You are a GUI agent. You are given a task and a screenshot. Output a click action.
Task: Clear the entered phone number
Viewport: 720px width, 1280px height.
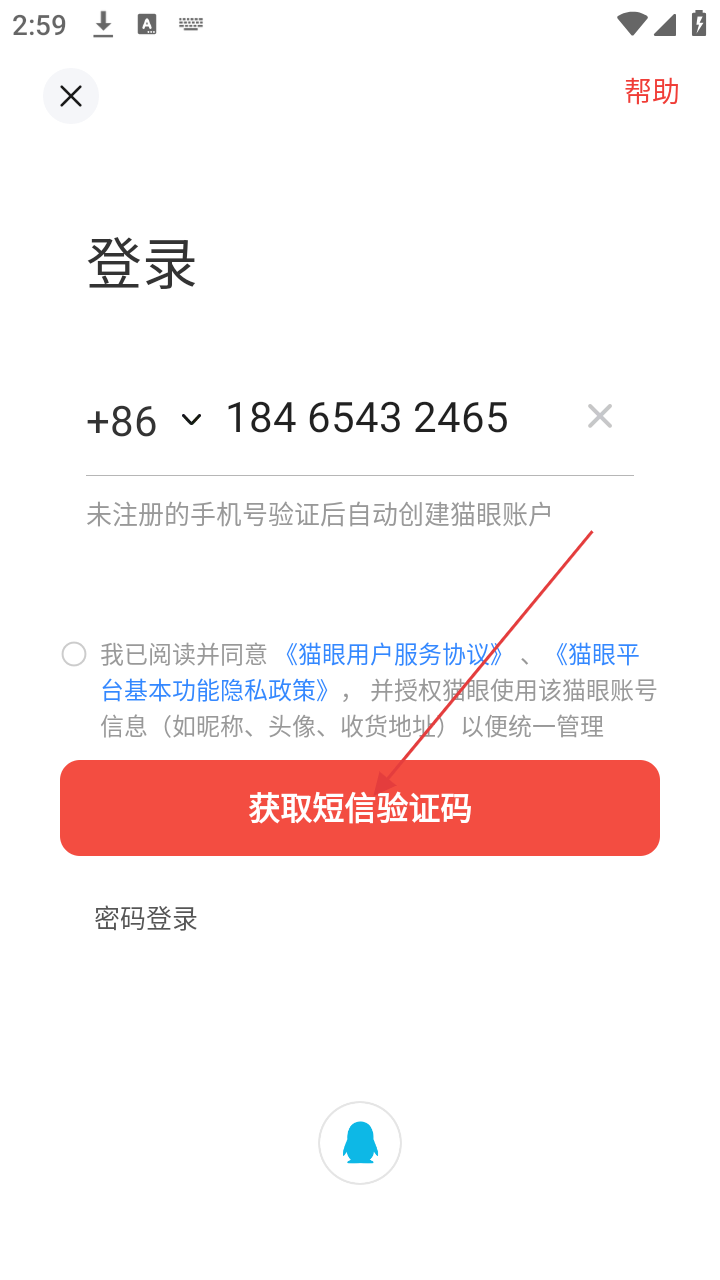click(x=599, y=416)
